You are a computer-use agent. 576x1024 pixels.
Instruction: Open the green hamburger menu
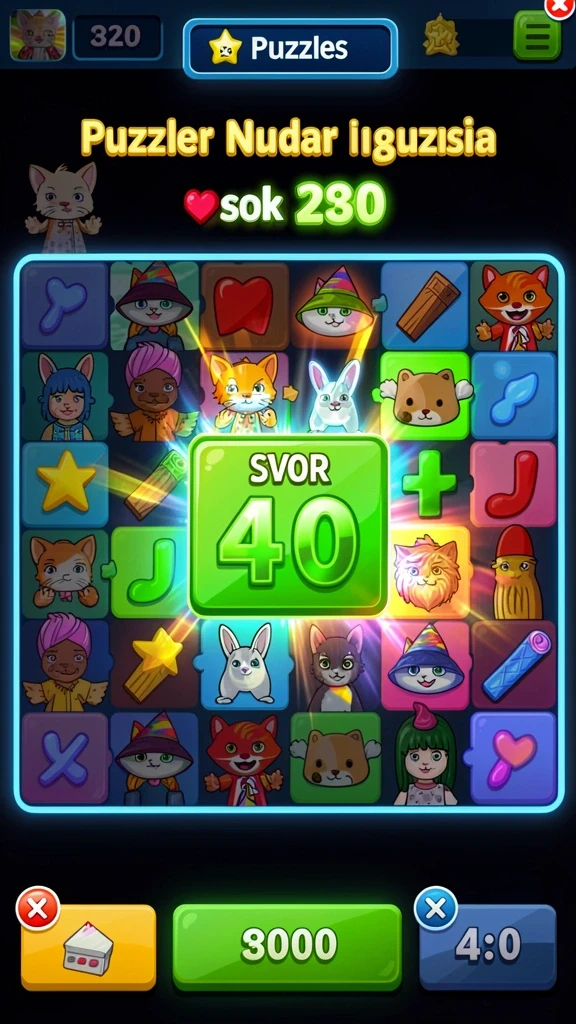(537, 36)
